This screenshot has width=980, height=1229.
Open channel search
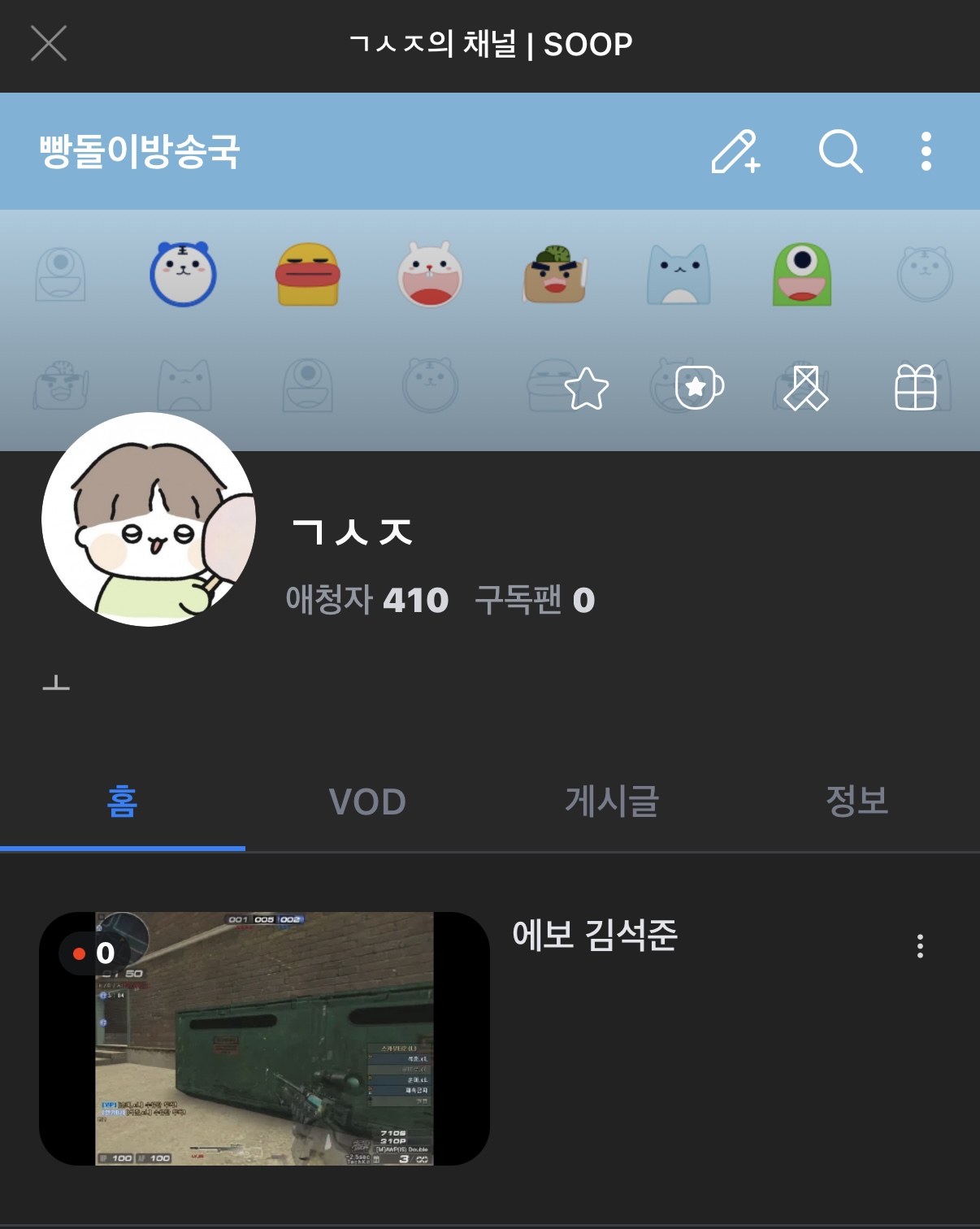pos(840,152)
